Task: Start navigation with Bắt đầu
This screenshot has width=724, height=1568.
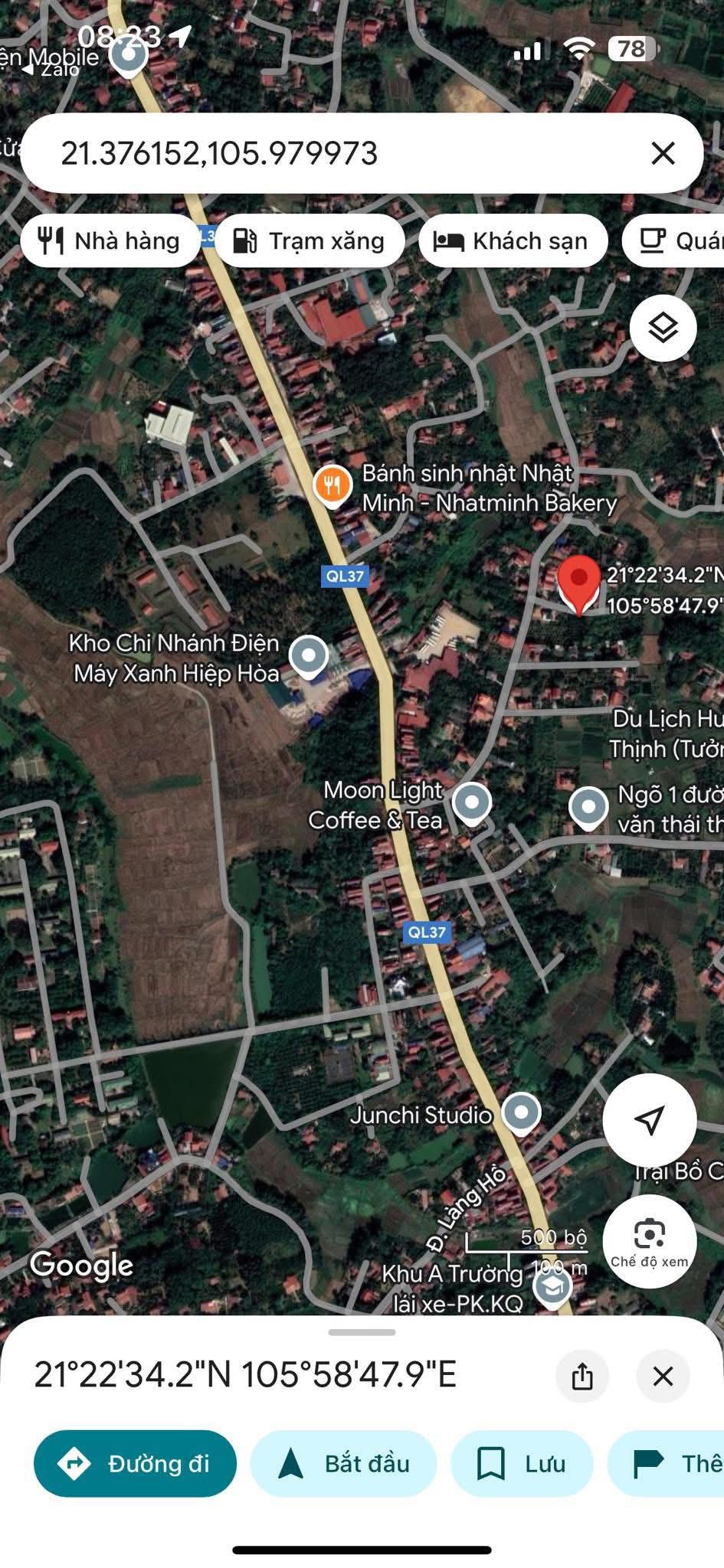Action: pos(343,1464)
